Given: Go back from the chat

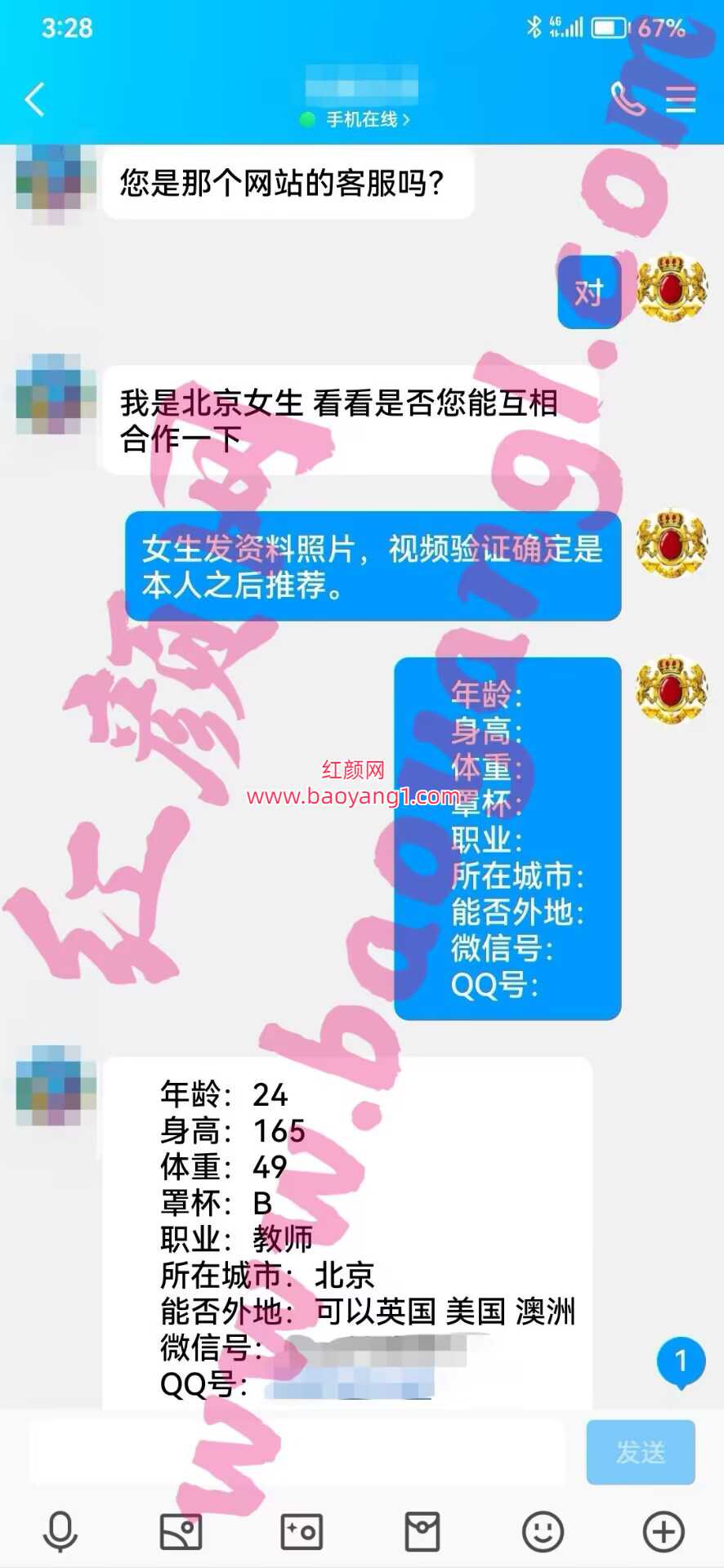Looking at the screenshot, I should (35, 100).
